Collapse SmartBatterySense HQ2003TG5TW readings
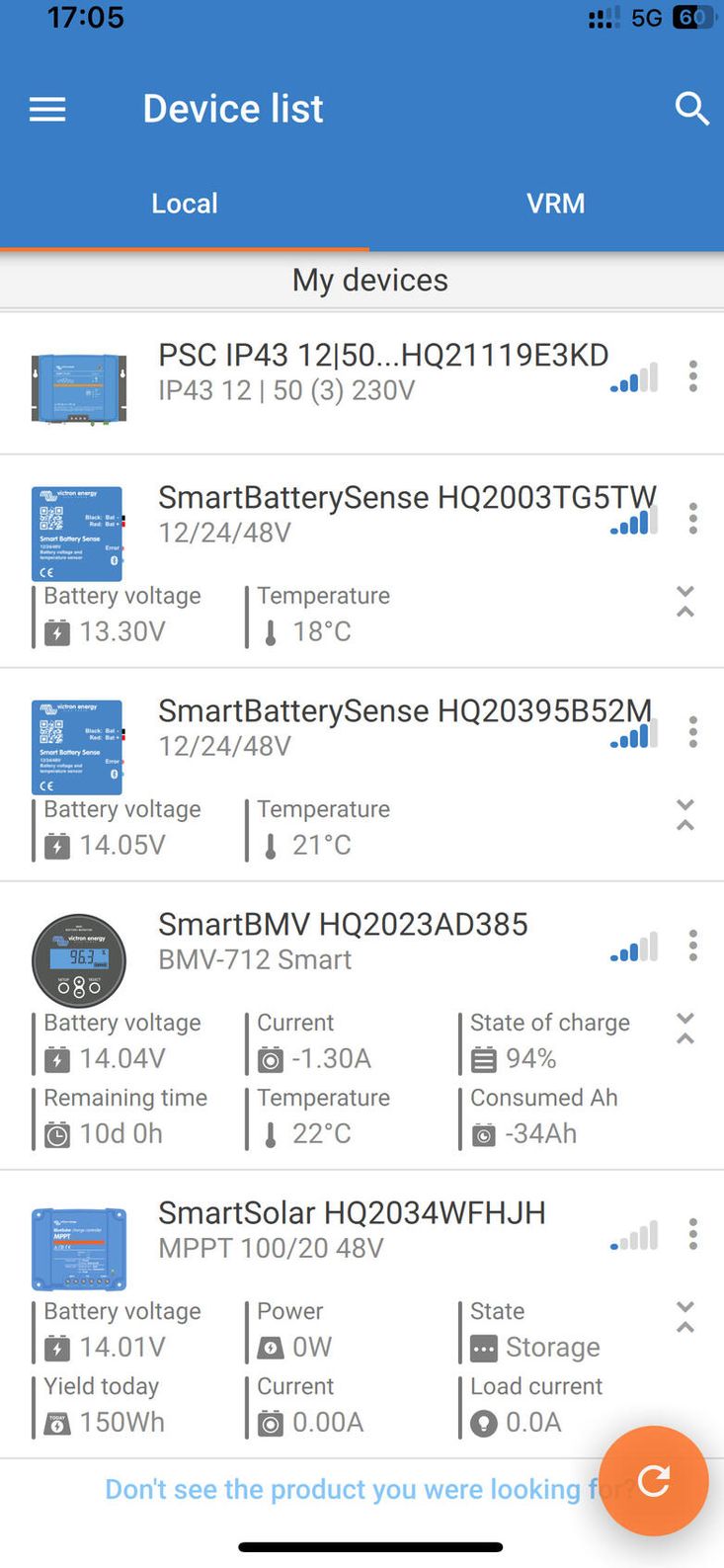 tap(685, 601)
